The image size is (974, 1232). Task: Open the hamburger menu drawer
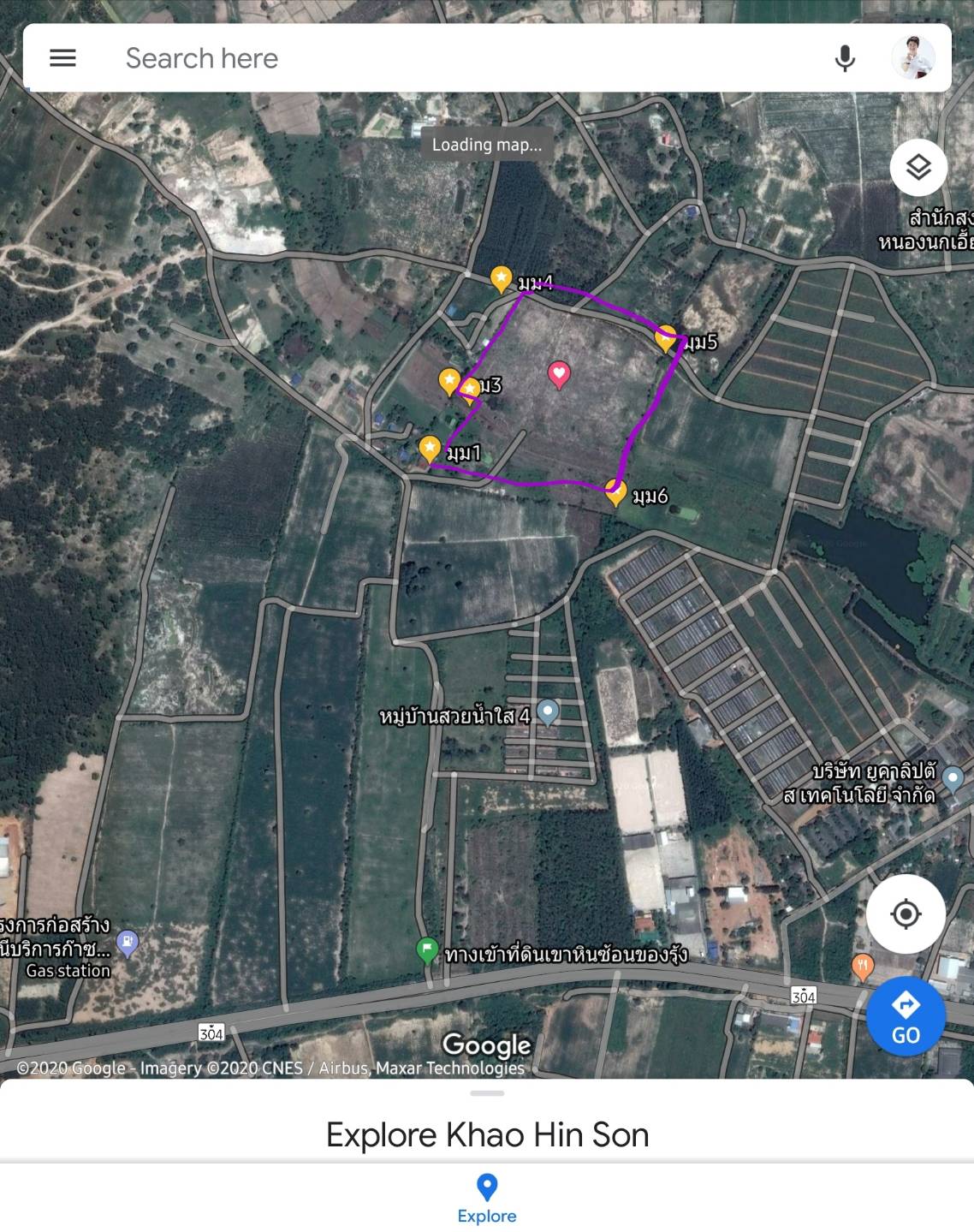[x=62, y=58]
